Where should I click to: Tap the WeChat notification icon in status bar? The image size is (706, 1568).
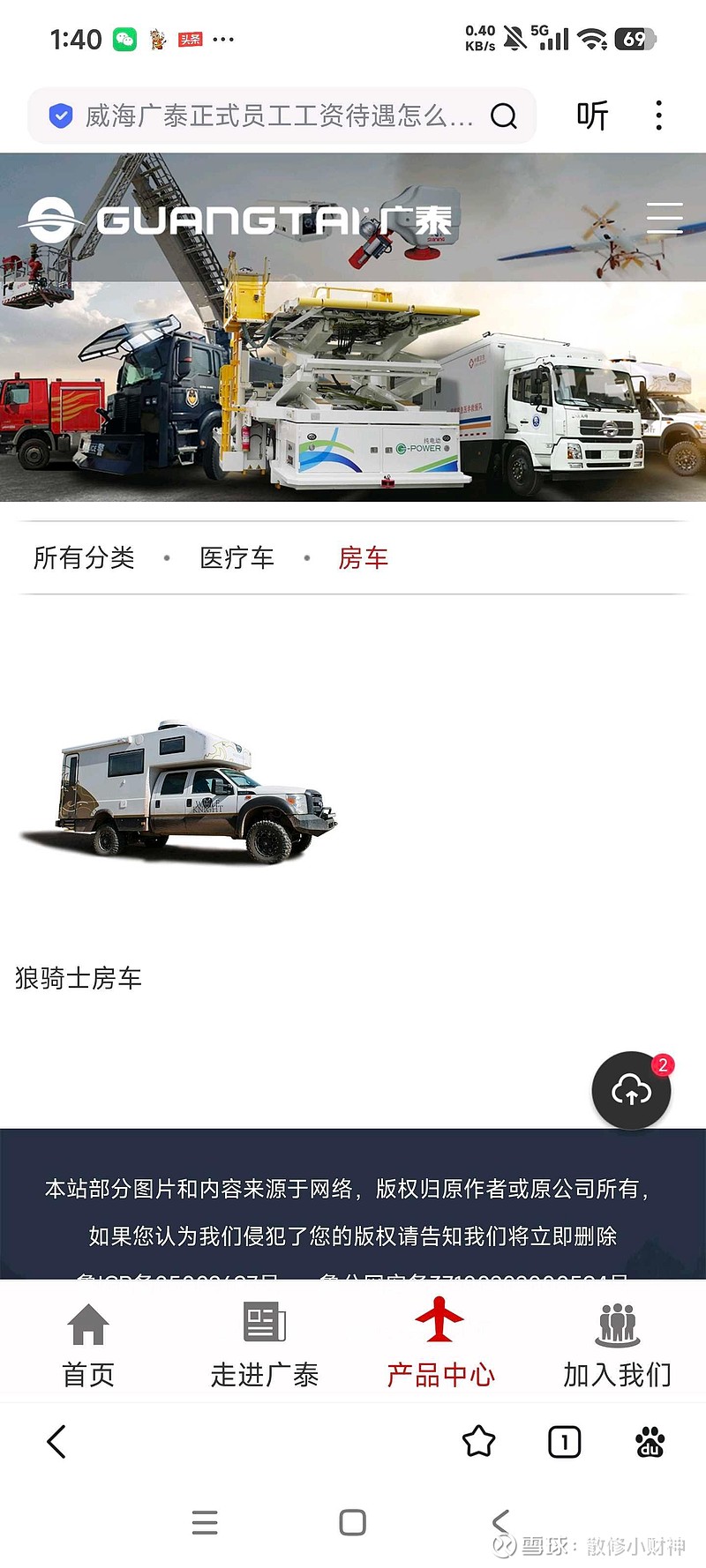click(x=123, y=39)
